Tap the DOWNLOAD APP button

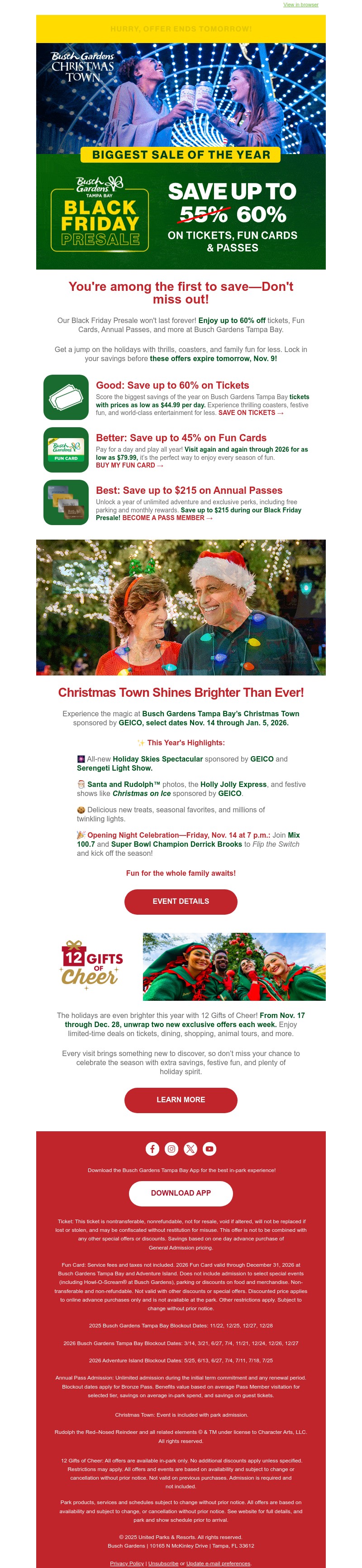coord(181,1192)
